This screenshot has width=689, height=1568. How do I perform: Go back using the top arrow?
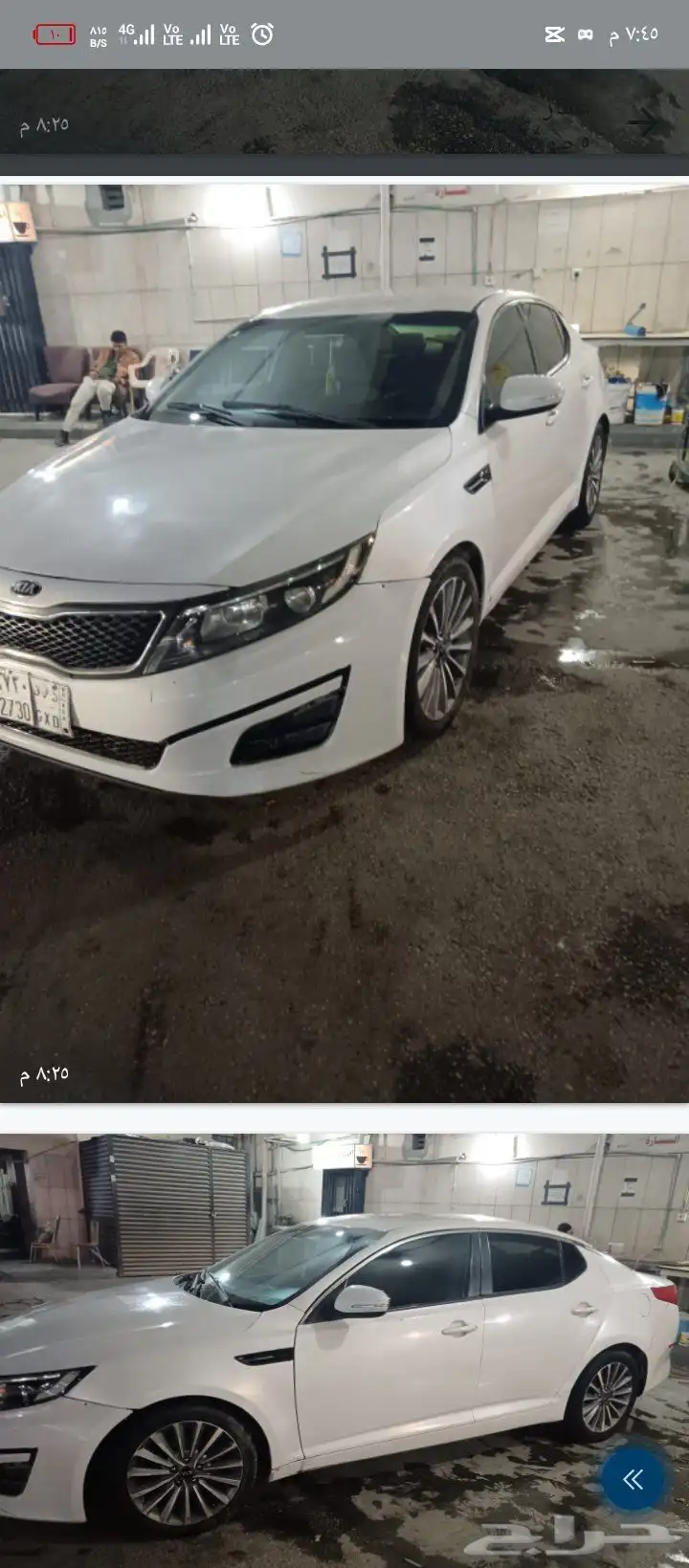point(649,122)
